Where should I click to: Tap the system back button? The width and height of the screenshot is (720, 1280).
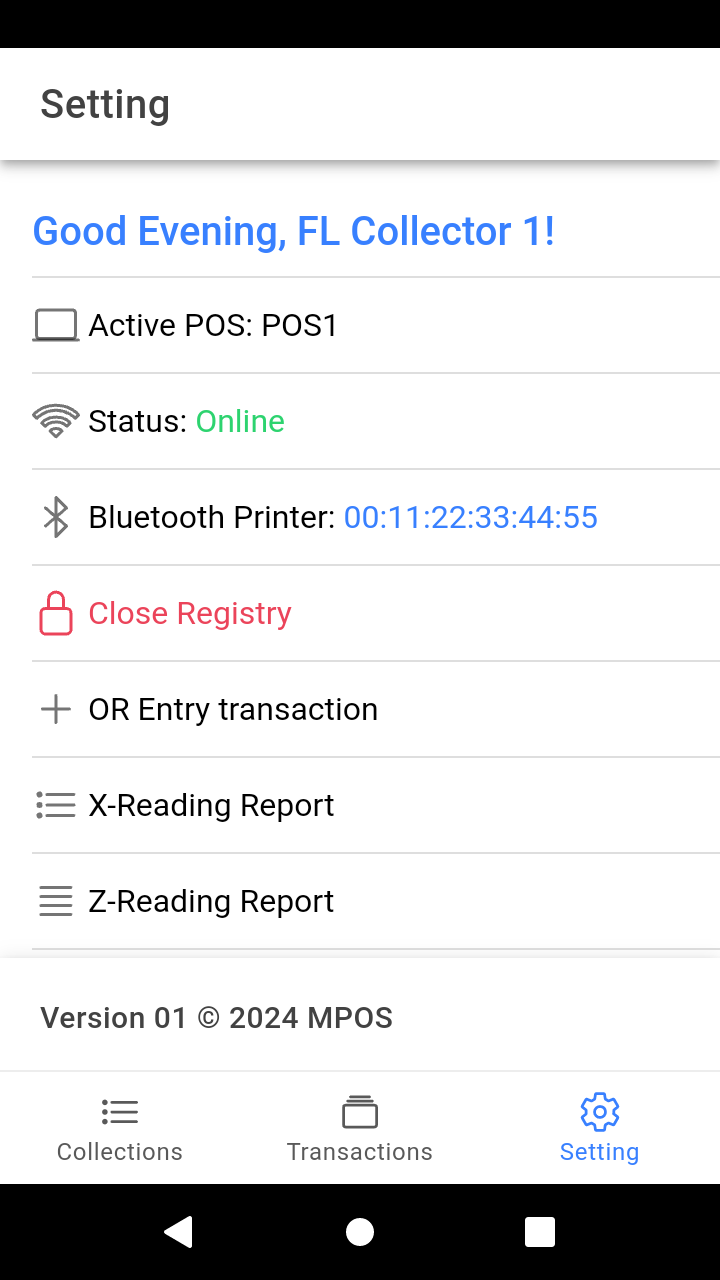179,1232
